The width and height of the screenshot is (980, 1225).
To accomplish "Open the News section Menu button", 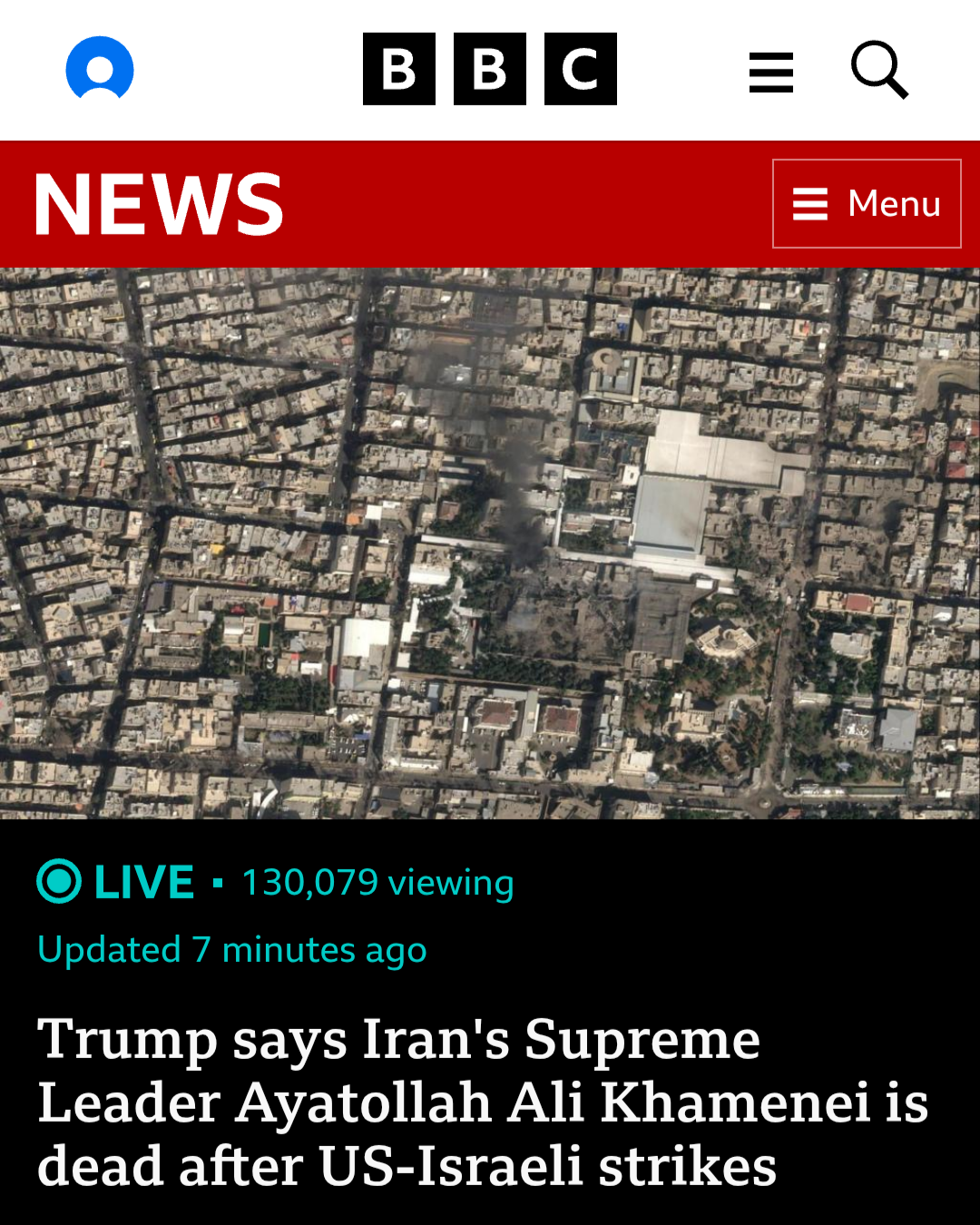I will click(x=866, y=203).
